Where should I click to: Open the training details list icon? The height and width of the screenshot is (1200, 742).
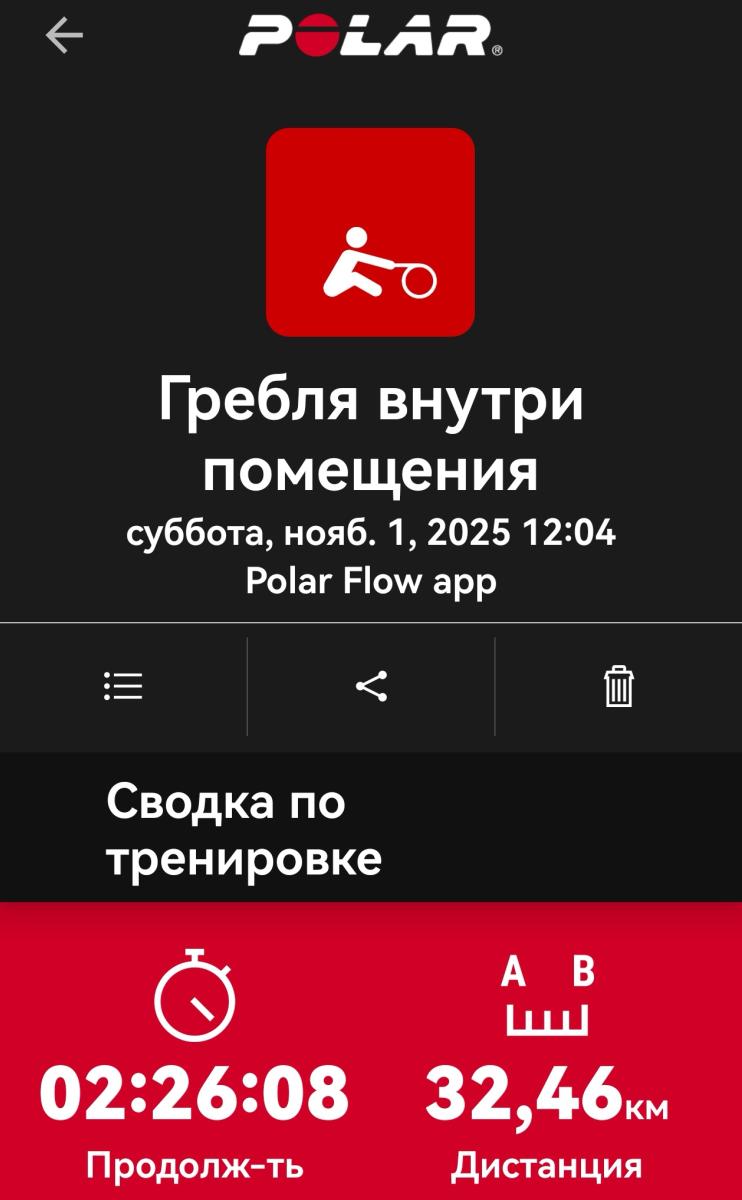pos(123,686)
